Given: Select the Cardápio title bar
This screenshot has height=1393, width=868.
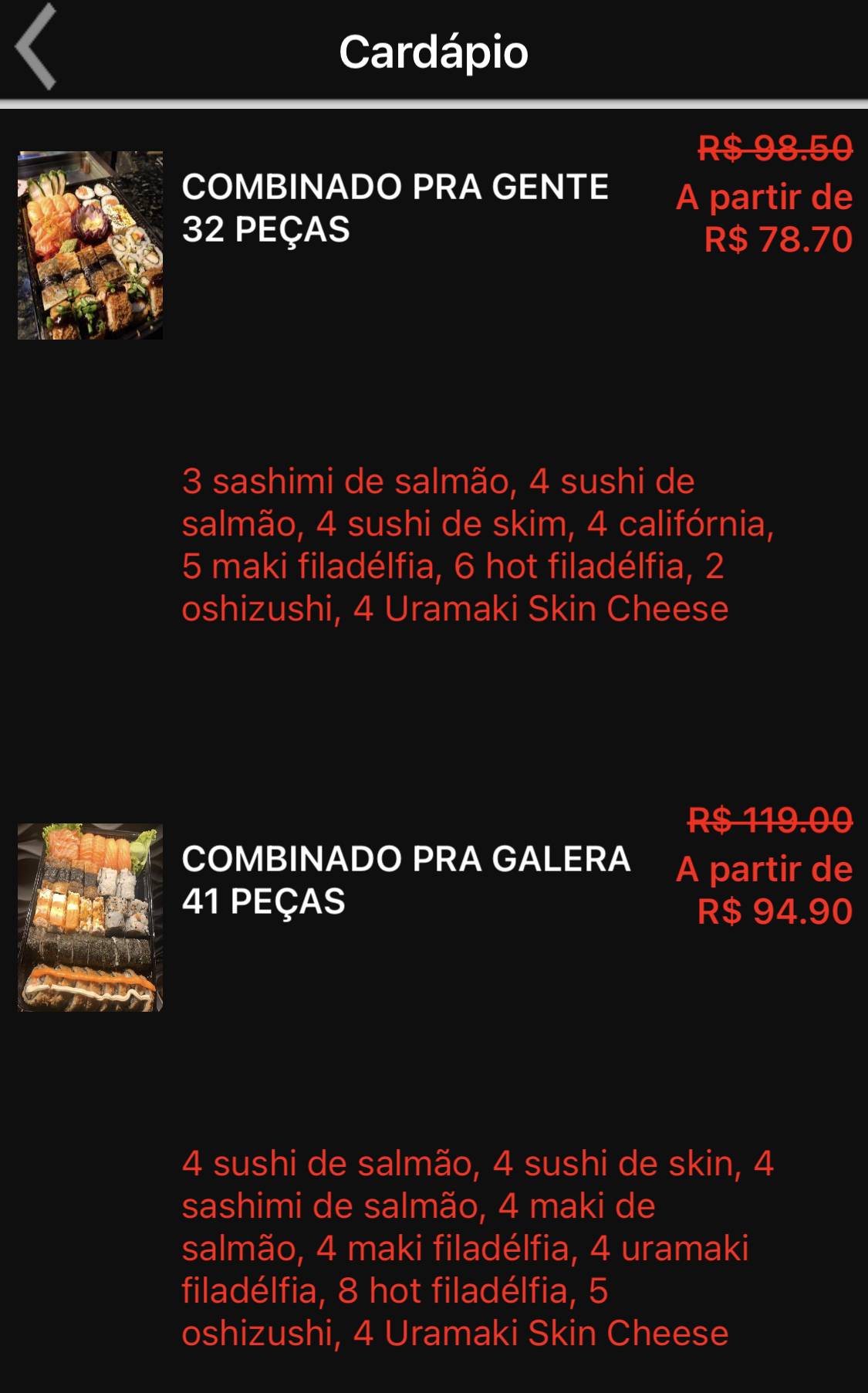Looking at the screenshot, I should (434, 51).
